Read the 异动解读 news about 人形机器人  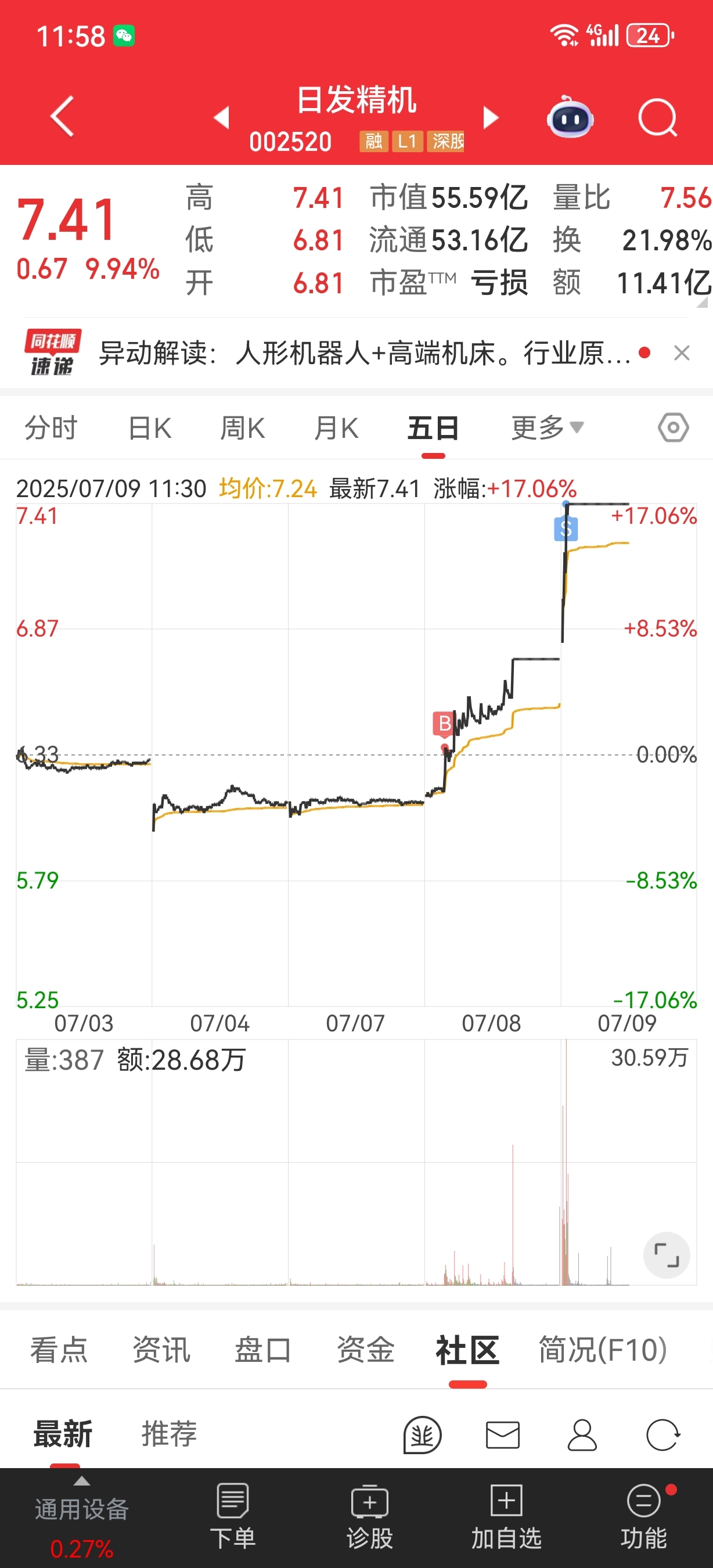[365, 353]
